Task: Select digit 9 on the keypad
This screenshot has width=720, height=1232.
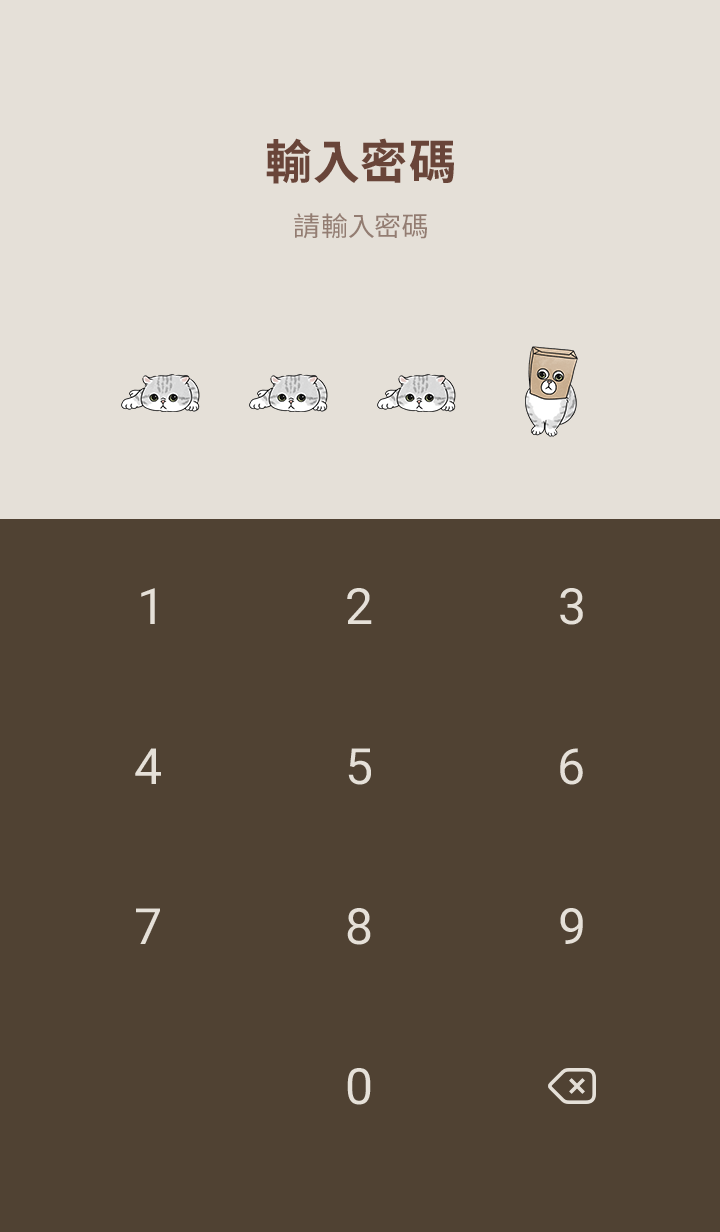Action: coord(571,927)
